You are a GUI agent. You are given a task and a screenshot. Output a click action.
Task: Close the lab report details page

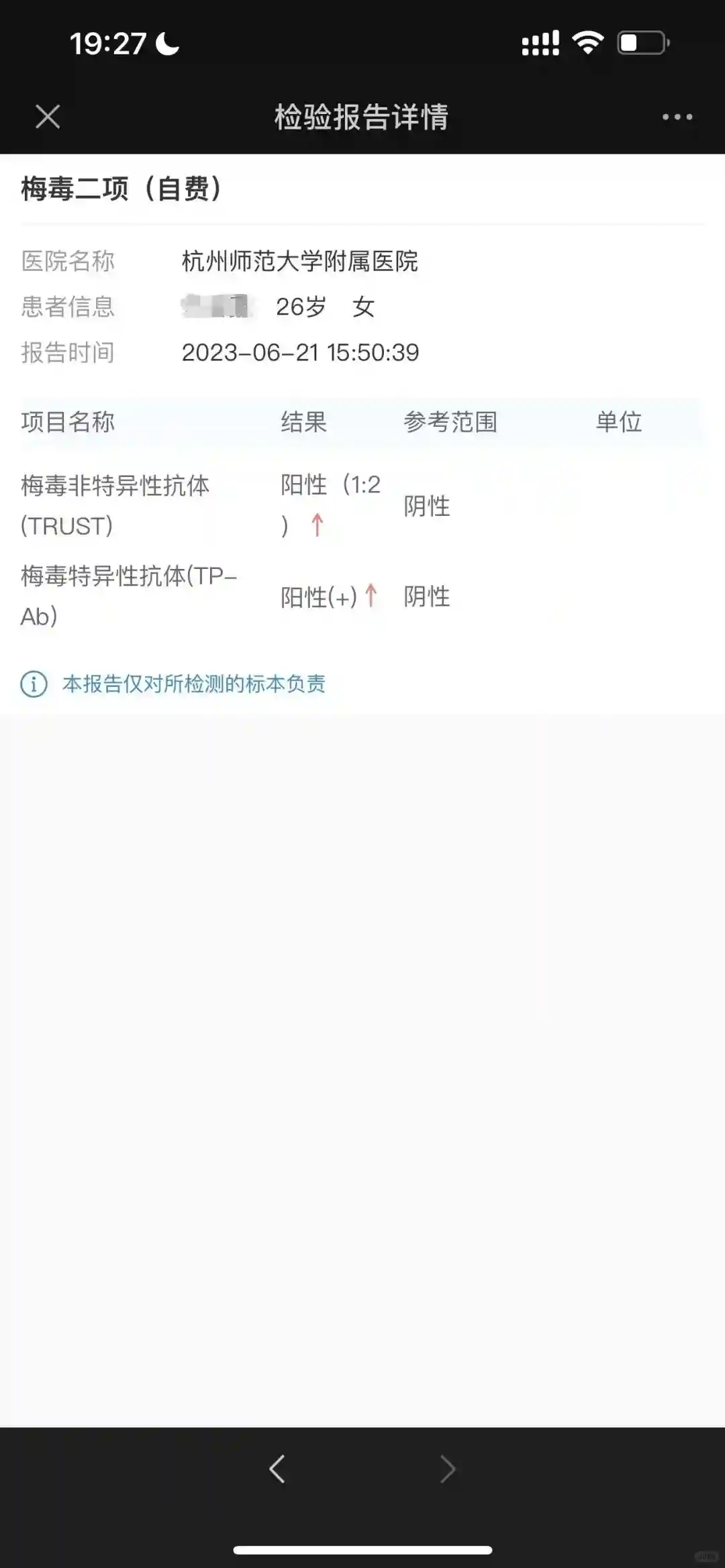click(x=48, y=117)
